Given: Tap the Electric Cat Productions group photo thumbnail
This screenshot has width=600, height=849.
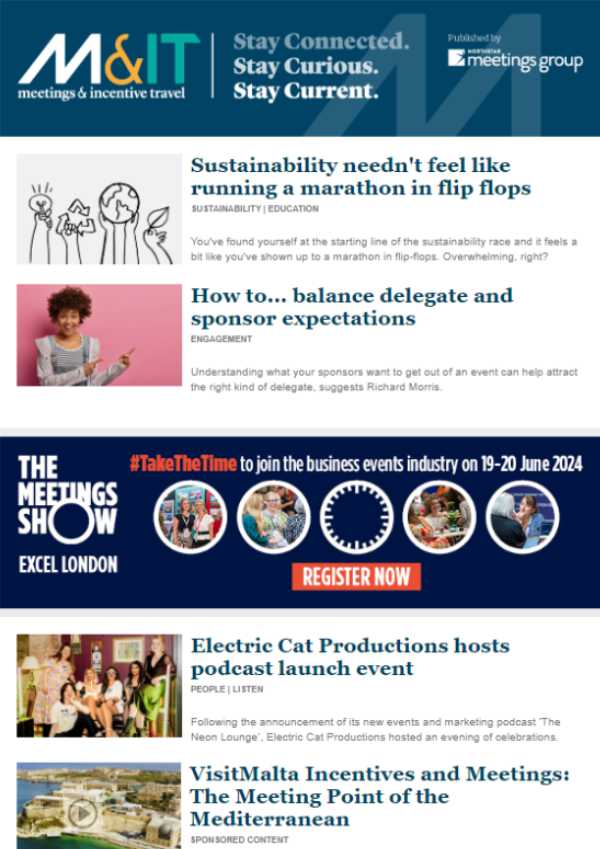Looking at the screenshot, I should click(99, 685).
